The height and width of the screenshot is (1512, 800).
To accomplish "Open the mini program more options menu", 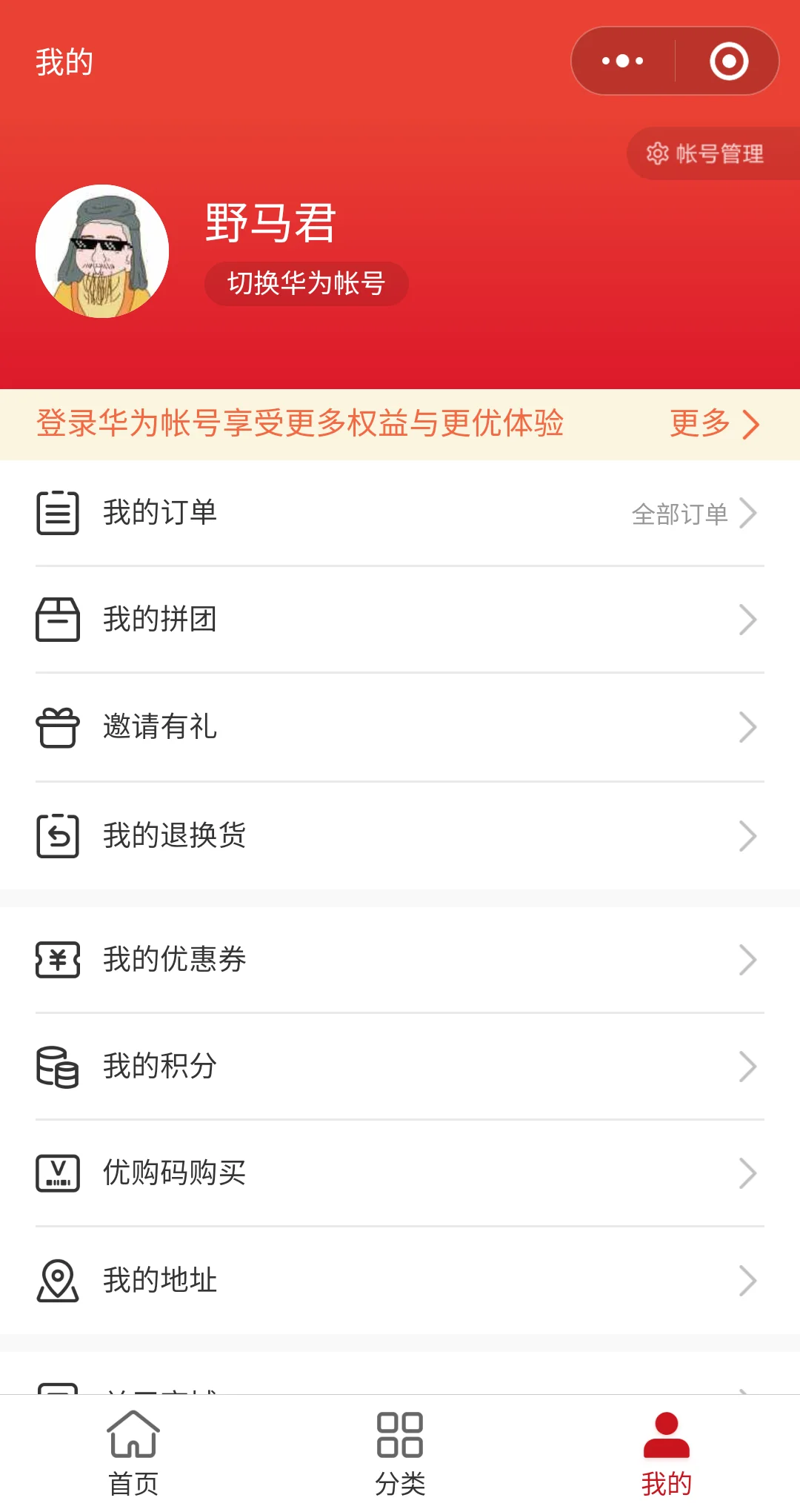I will tap(623, 61).
